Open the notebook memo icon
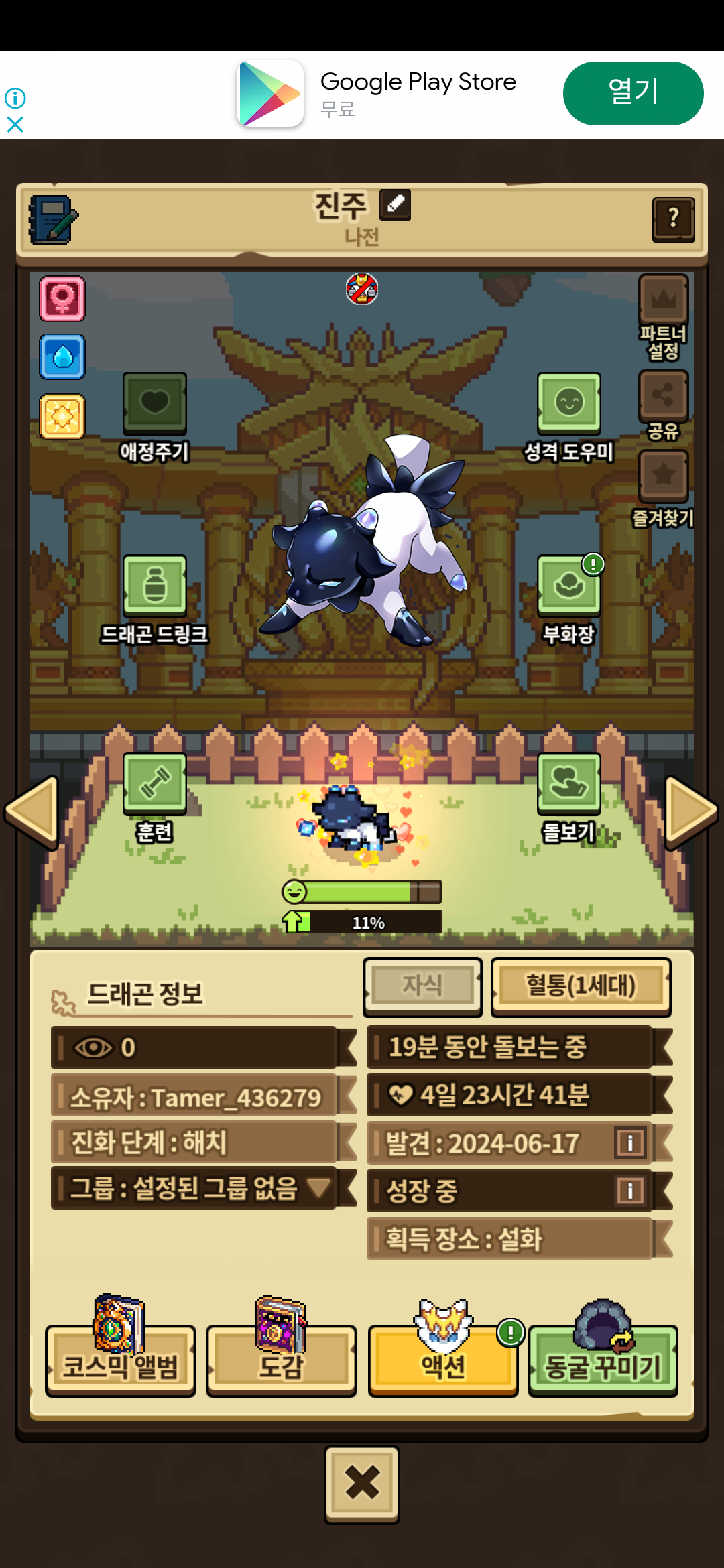The width and height of the screenshot is (724, 1568). (x=53, y=220)
